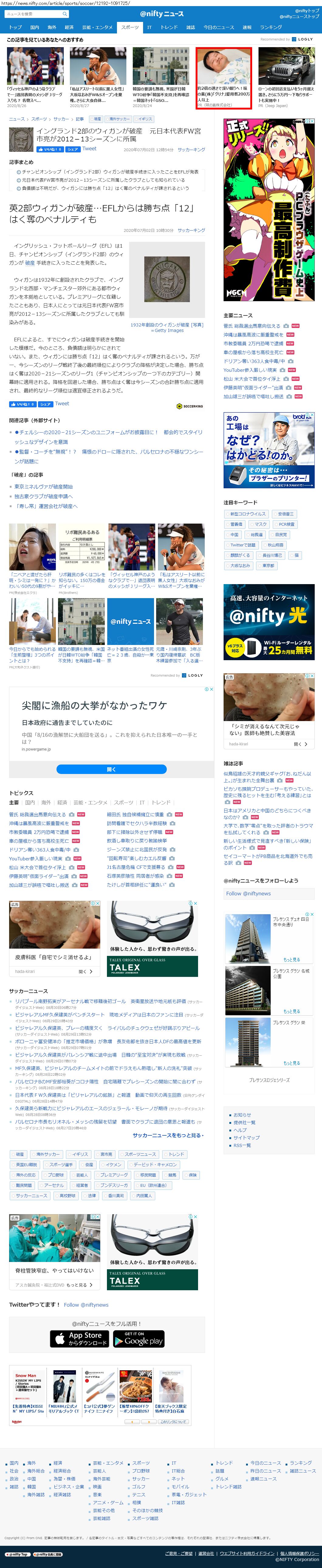The image size is (322, 1568).
Task: Switch to the 国内 tab
Action: (35, 27)
